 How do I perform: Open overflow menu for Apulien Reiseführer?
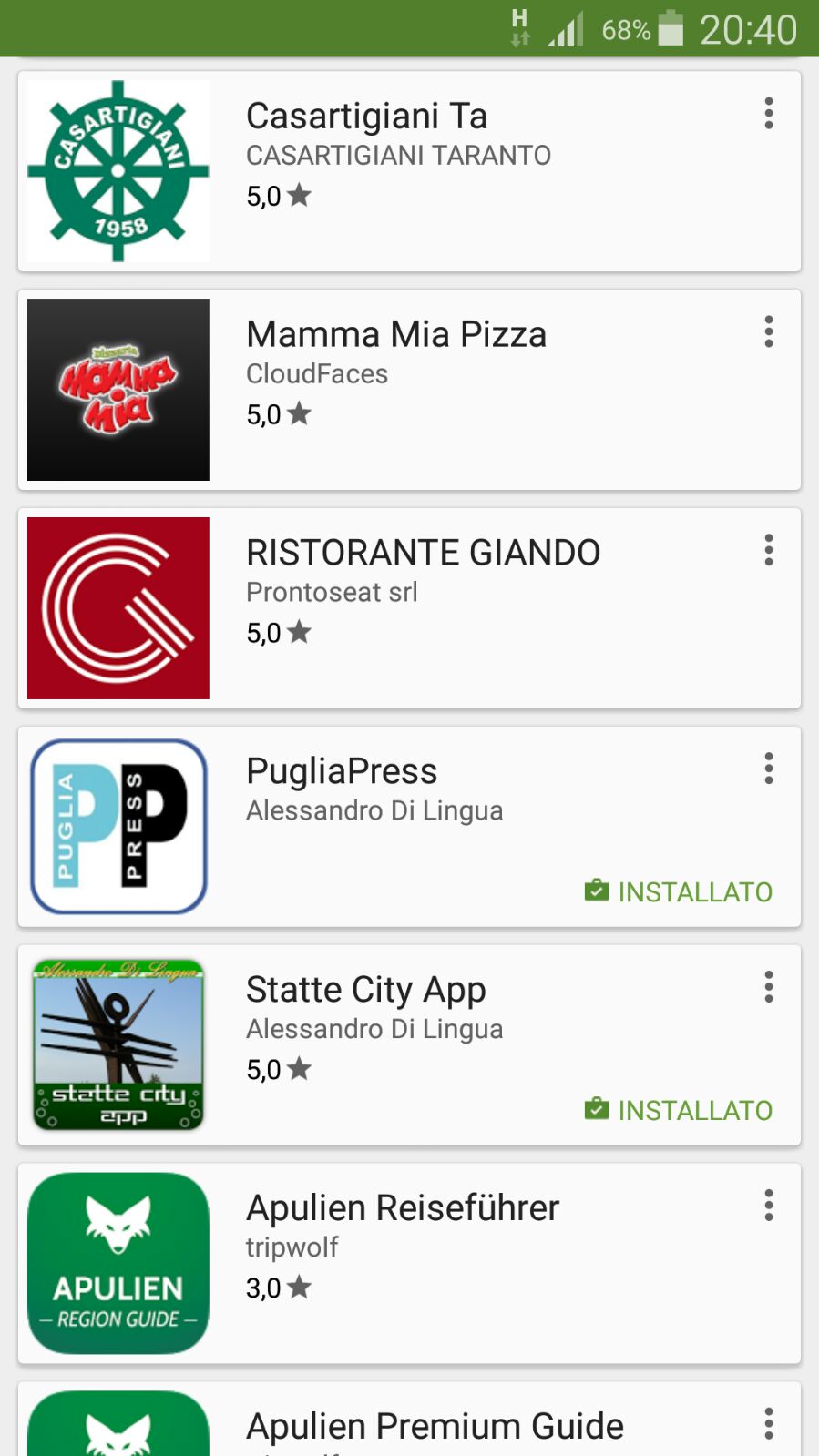click(x=769, y=1206)
